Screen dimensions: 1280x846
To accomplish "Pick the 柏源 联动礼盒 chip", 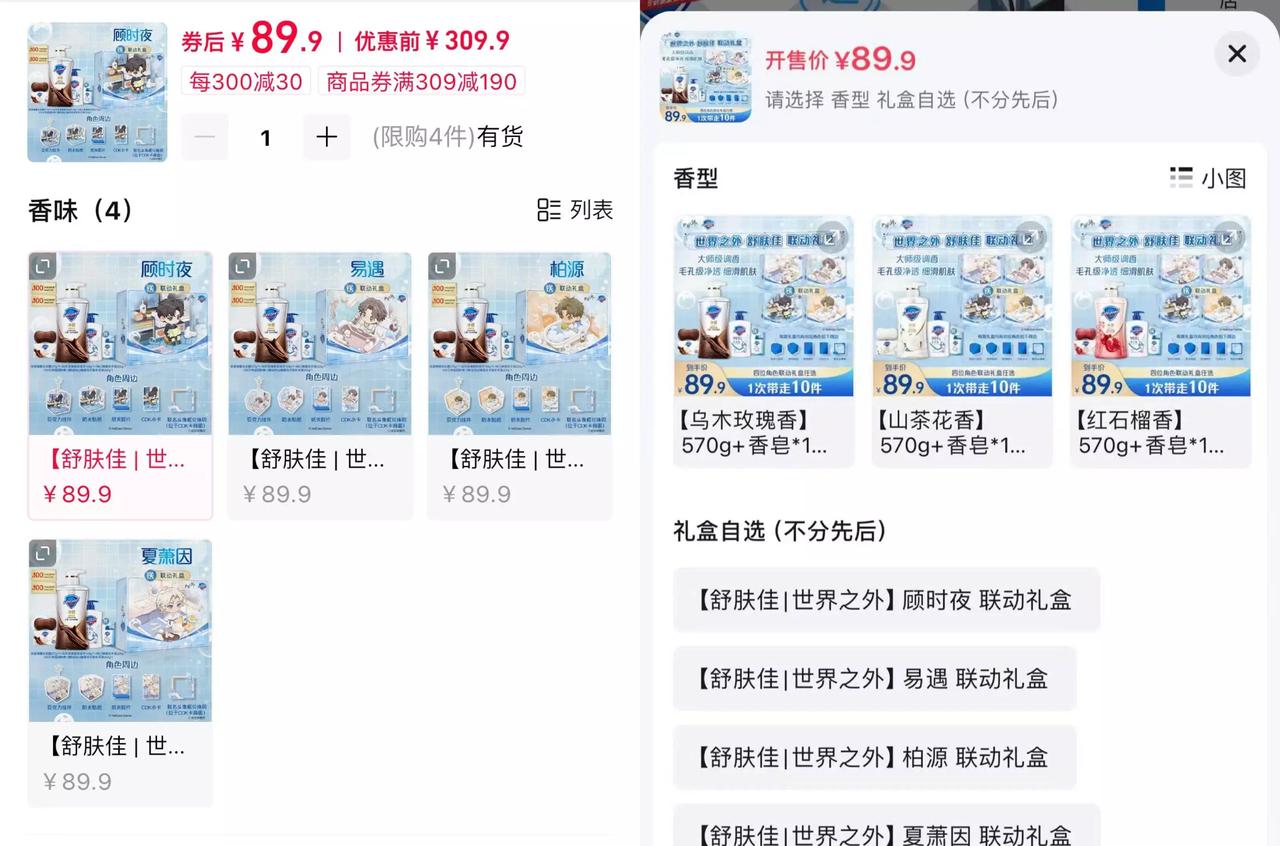I will [x=873, y=758].
